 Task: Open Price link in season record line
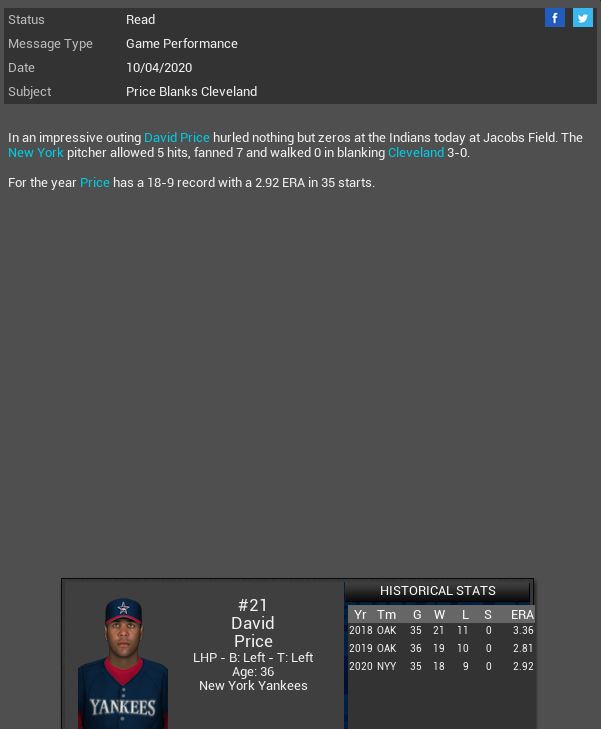(95, 182)
